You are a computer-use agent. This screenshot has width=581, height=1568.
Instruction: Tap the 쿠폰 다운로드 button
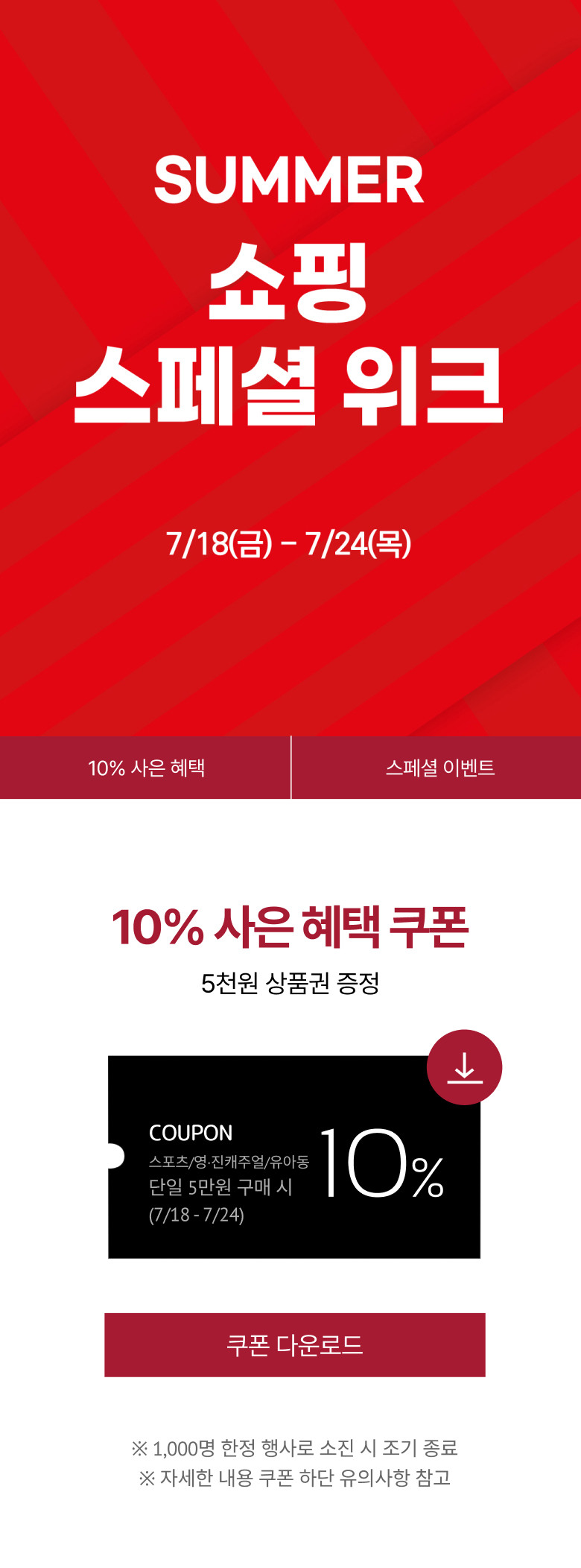[x=294, y=1344]
